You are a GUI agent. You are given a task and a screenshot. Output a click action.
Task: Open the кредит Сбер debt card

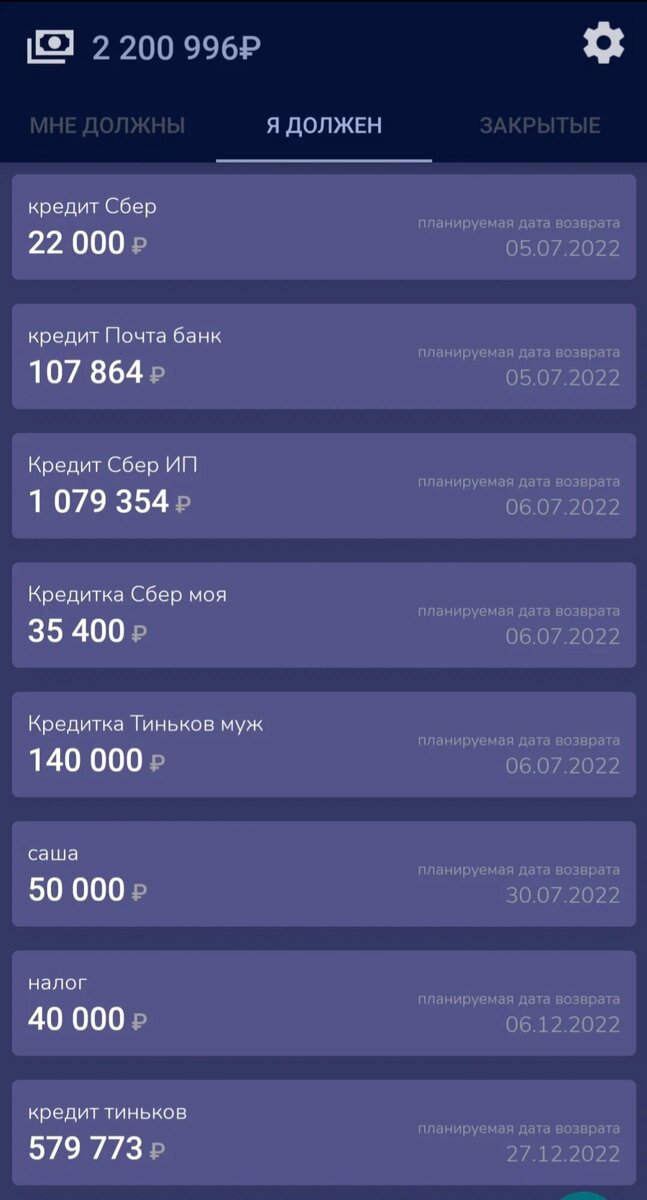[x=324, y=227]
